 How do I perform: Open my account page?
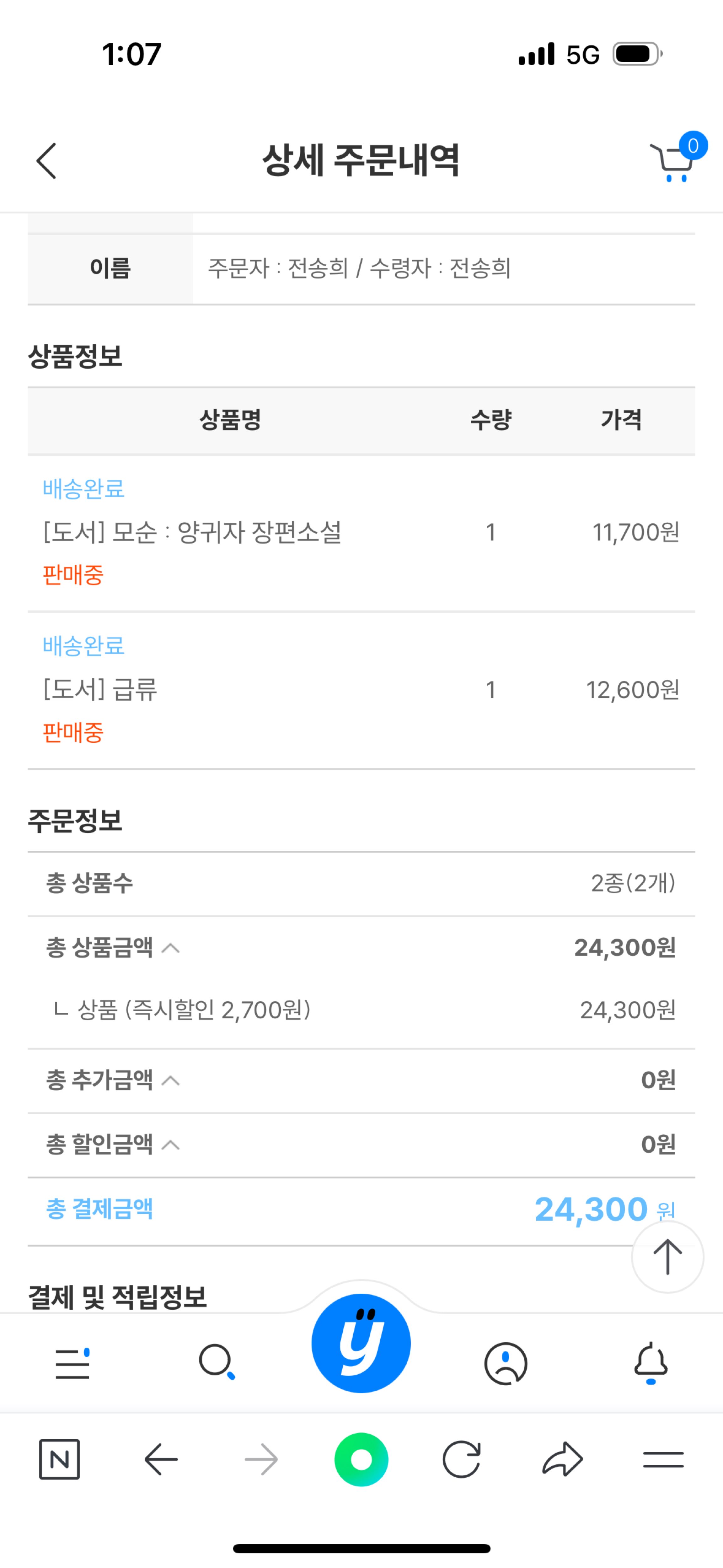(x=505, y=1363)
